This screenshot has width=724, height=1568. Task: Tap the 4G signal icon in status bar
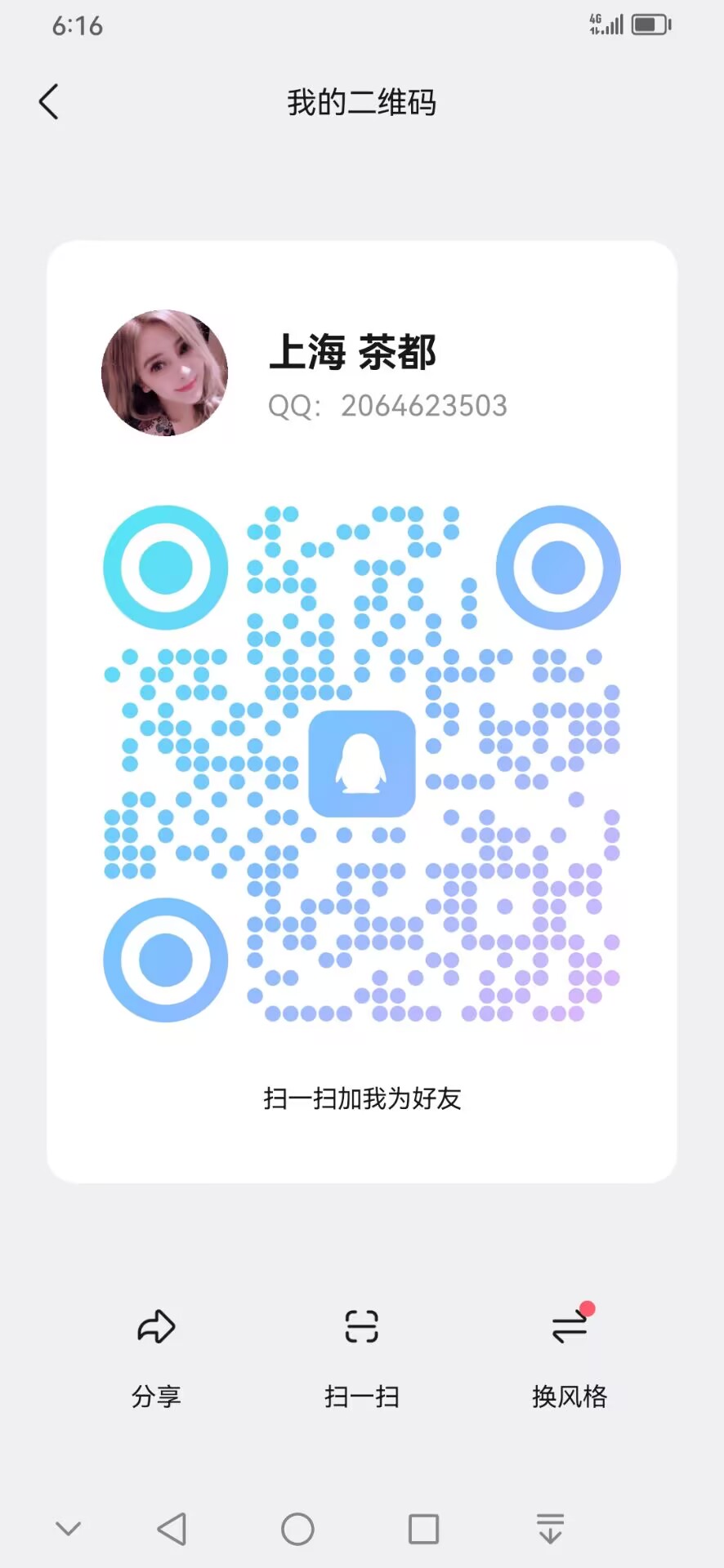pyautogui.click(x=605, y=22)
